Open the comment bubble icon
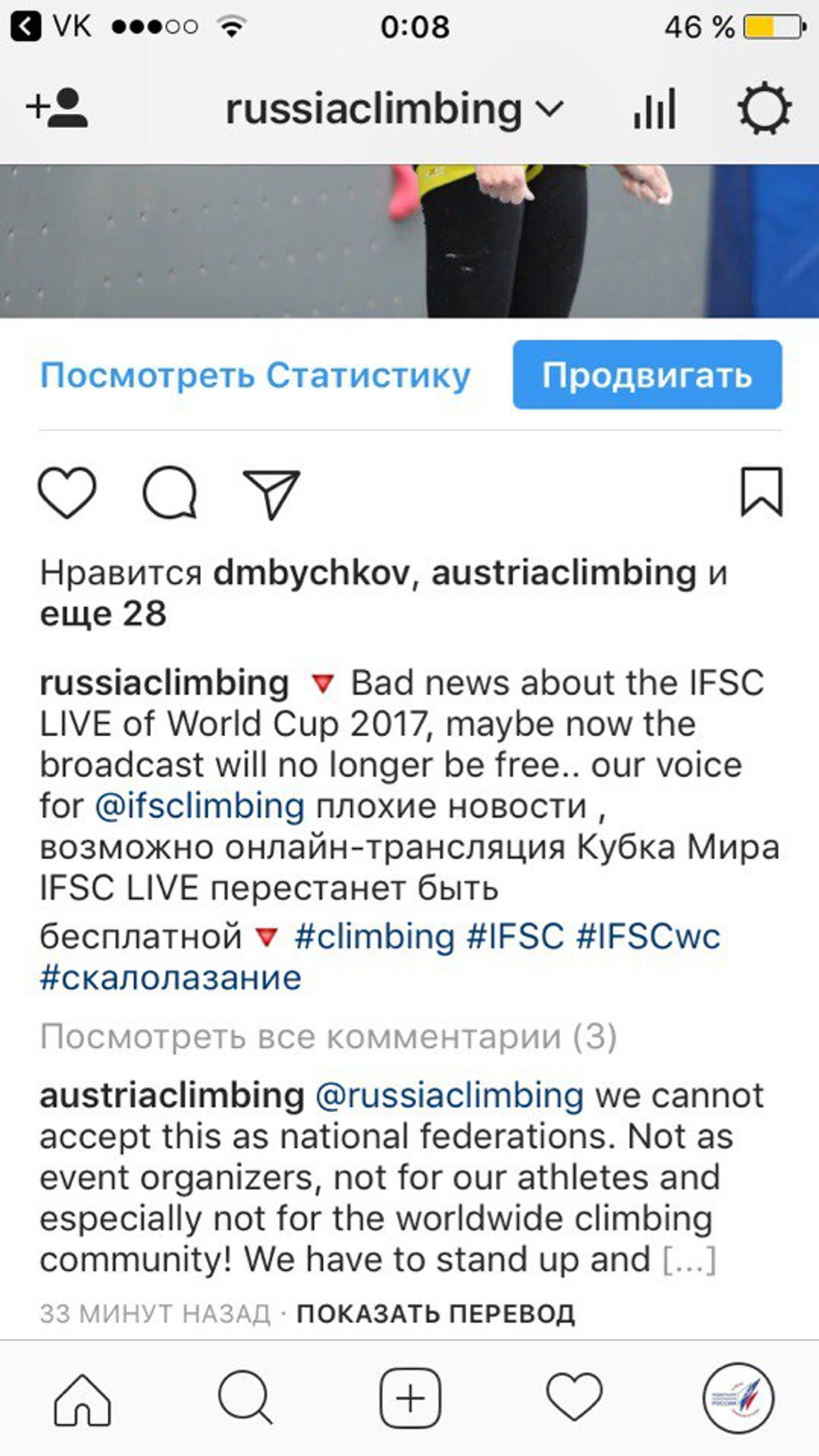Viewport: 819px width, 1456px height. coord(169,492)
